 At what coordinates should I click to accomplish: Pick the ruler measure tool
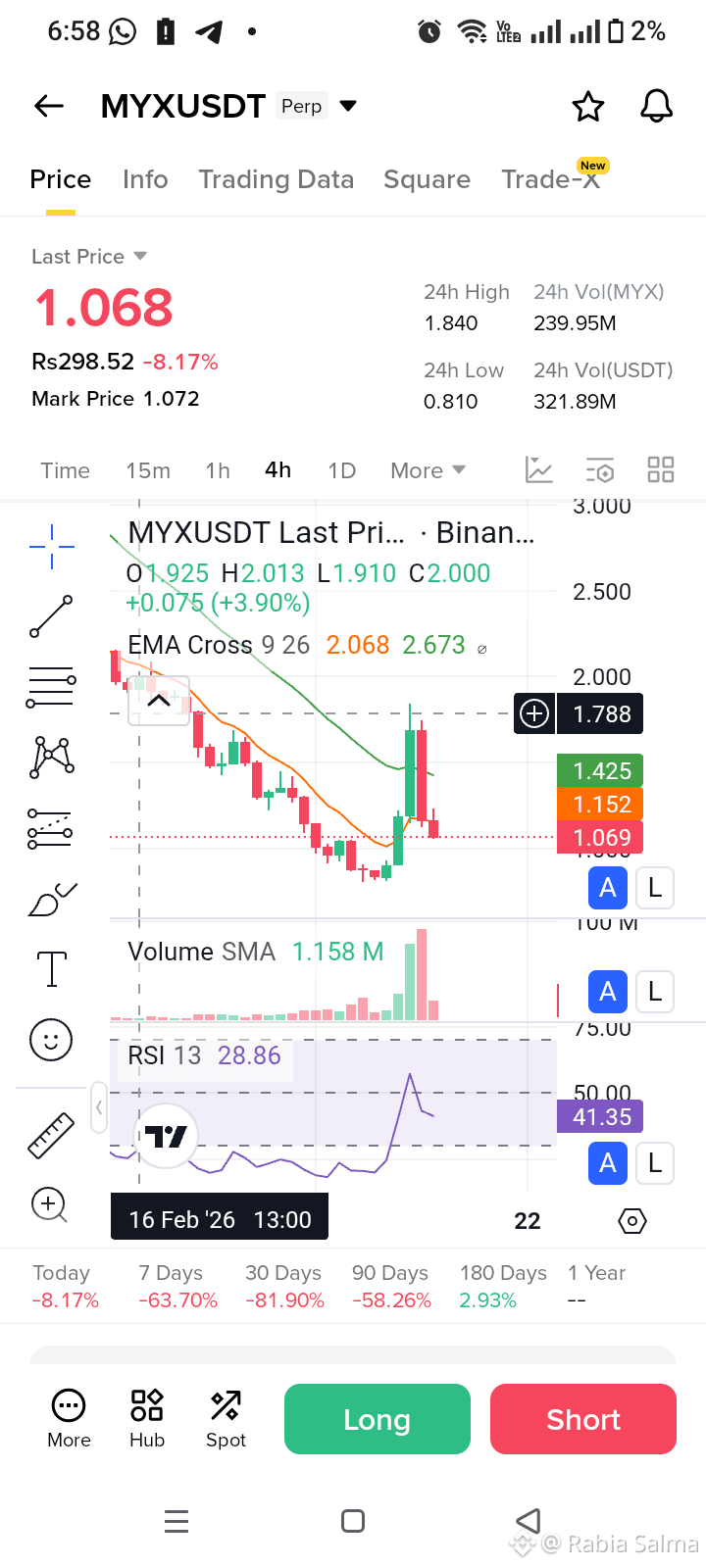(x=51, y=1136)
